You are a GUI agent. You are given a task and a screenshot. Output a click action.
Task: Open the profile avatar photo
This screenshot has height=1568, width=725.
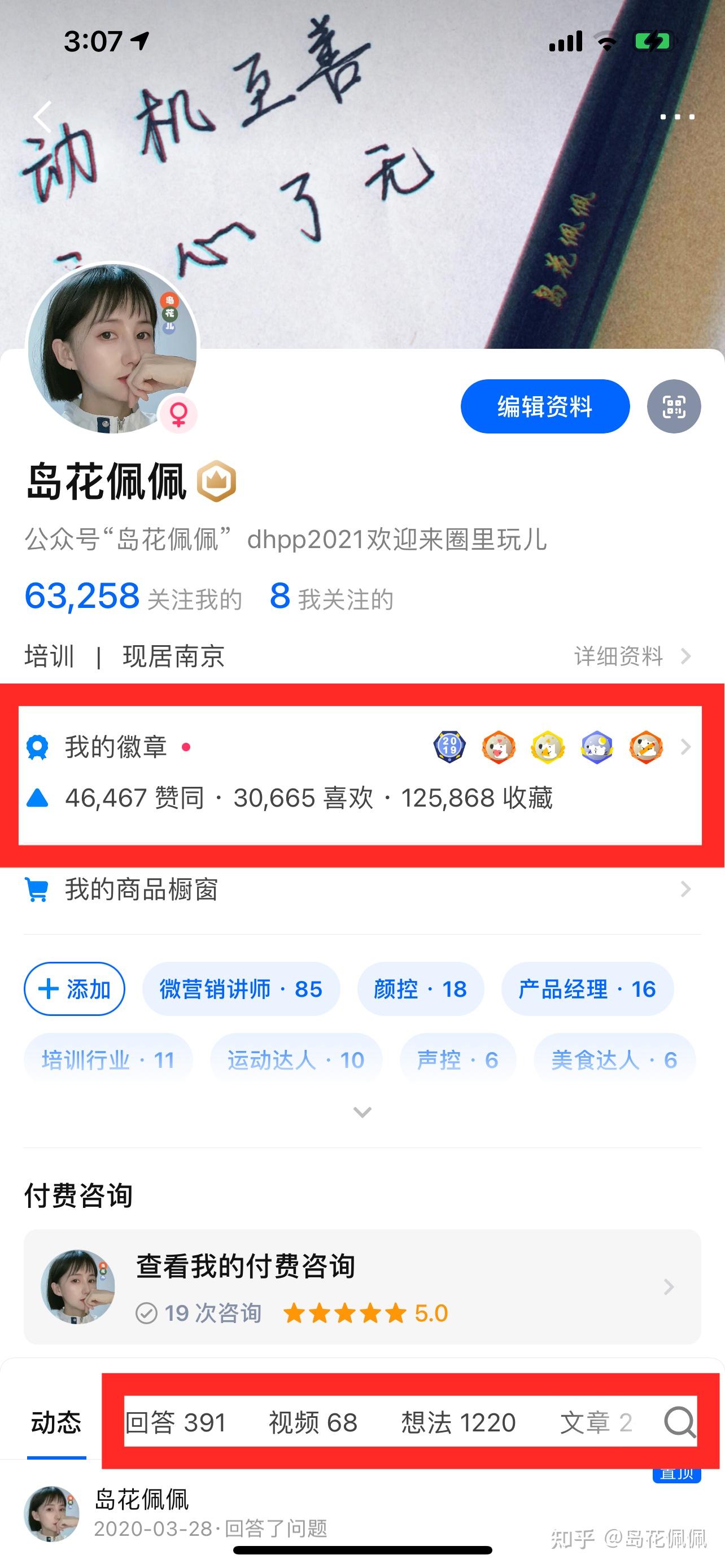[x=112, y=348]
